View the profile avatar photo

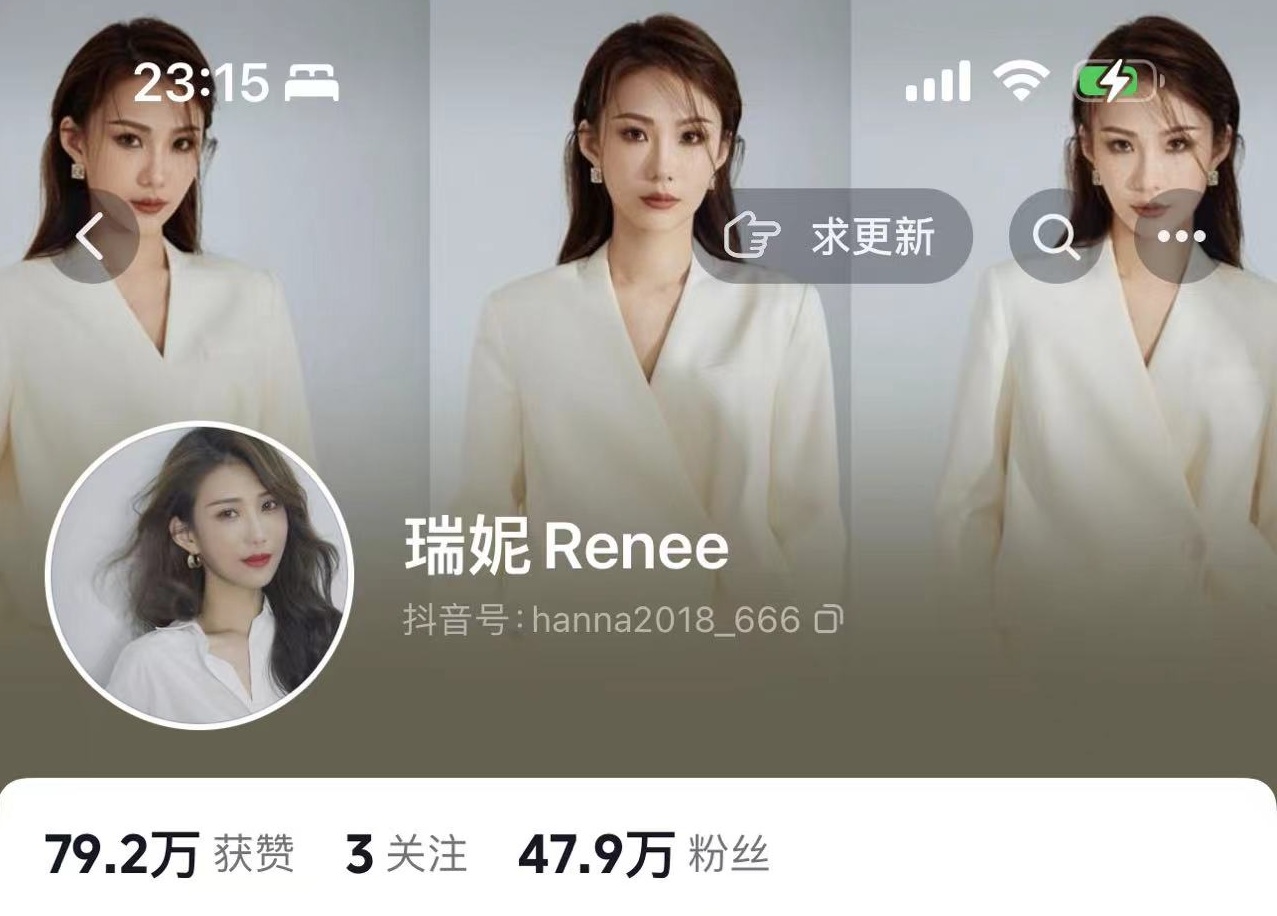[x=199, y=575]
